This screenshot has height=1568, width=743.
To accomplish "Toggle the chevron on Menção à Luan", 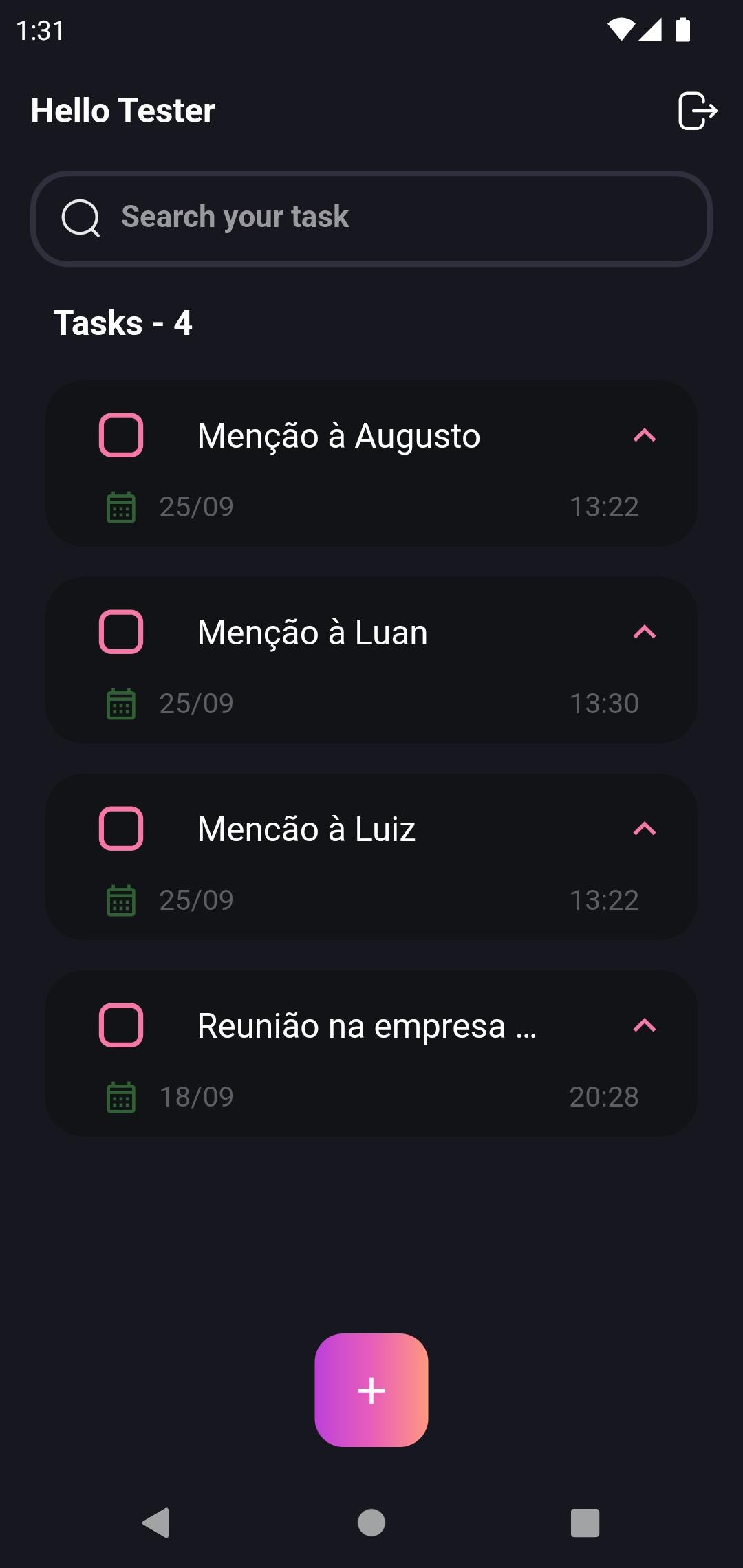I will [x=645, y=632].
